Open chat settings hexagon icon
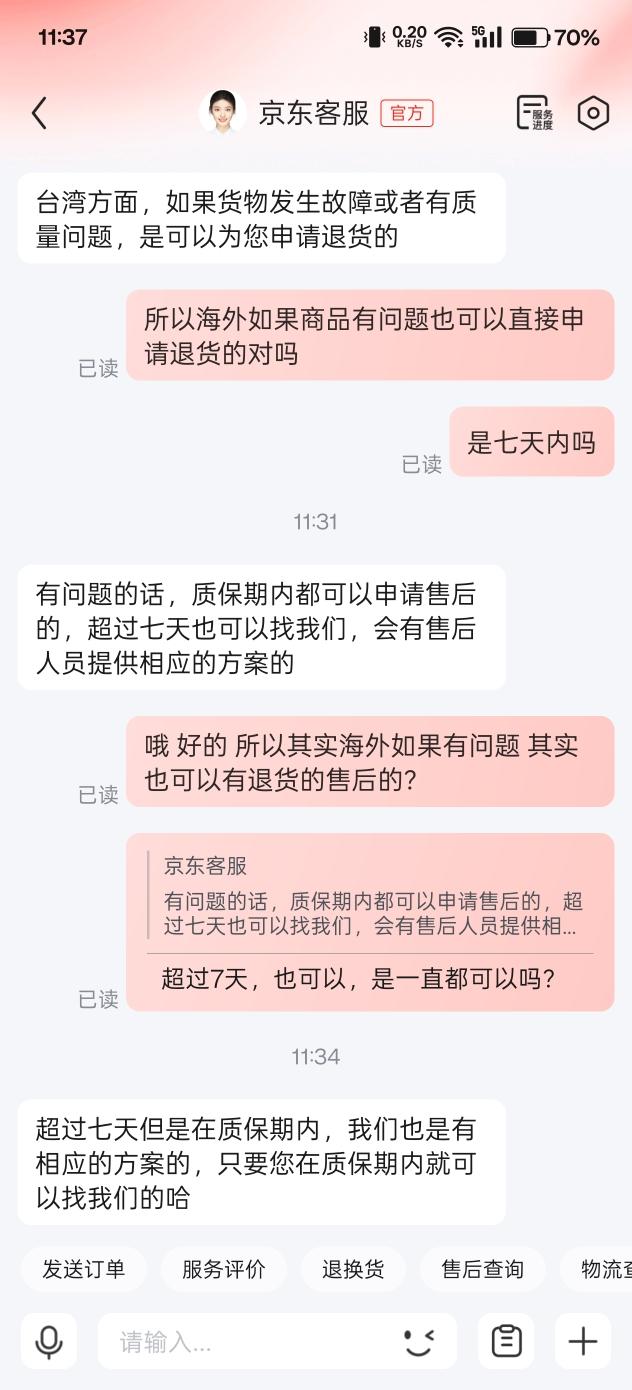 coord(593,113)
